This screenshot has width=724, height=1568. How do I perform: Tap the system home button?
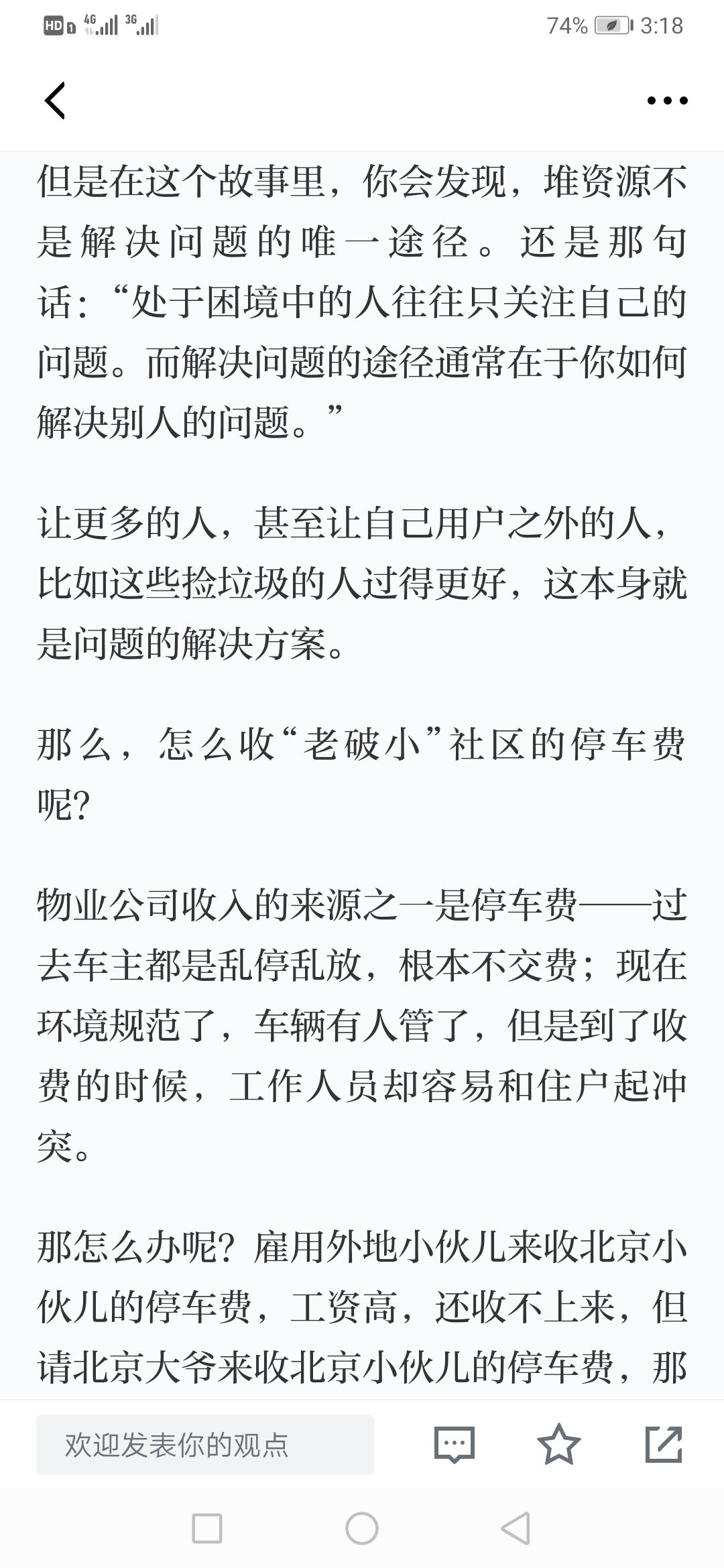[x=362, y=1528]
